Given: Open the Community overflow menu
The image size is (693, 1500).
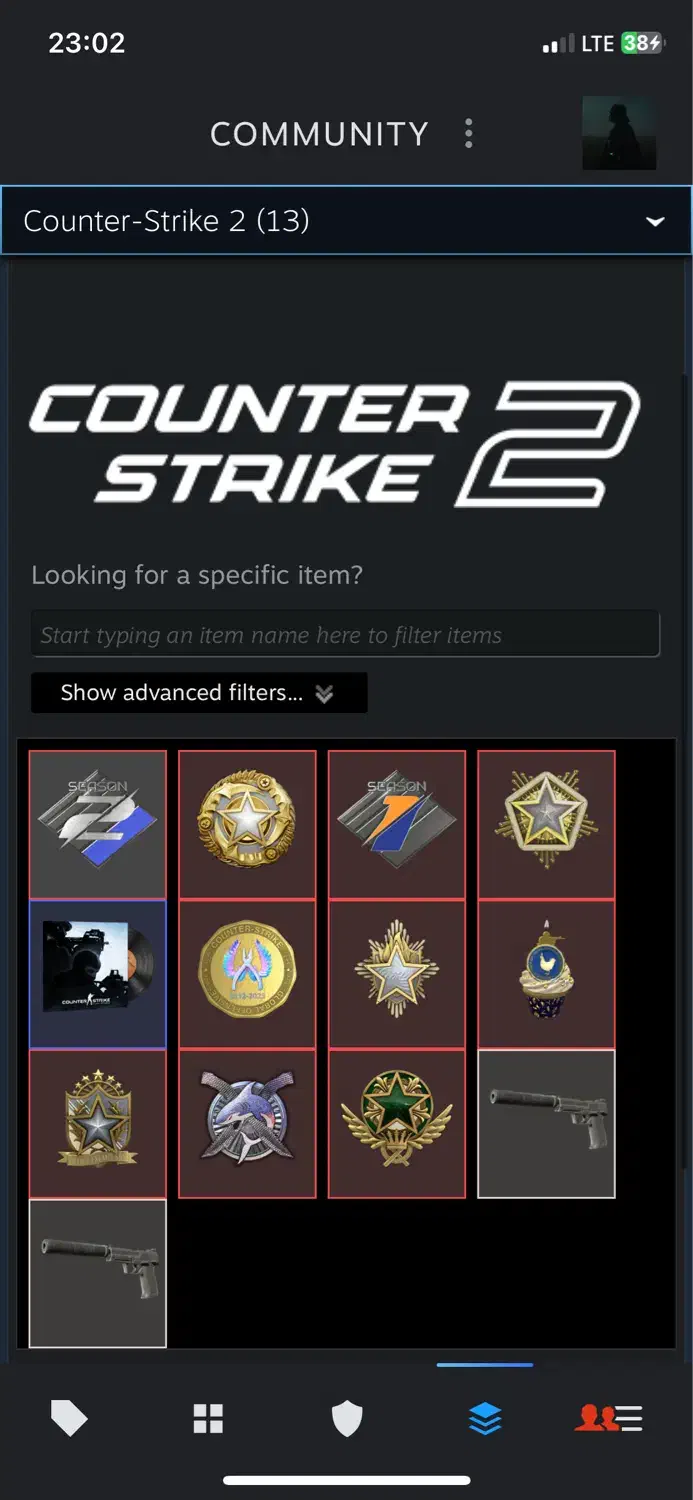Looking at the screenshot, I should click(468, 134).
